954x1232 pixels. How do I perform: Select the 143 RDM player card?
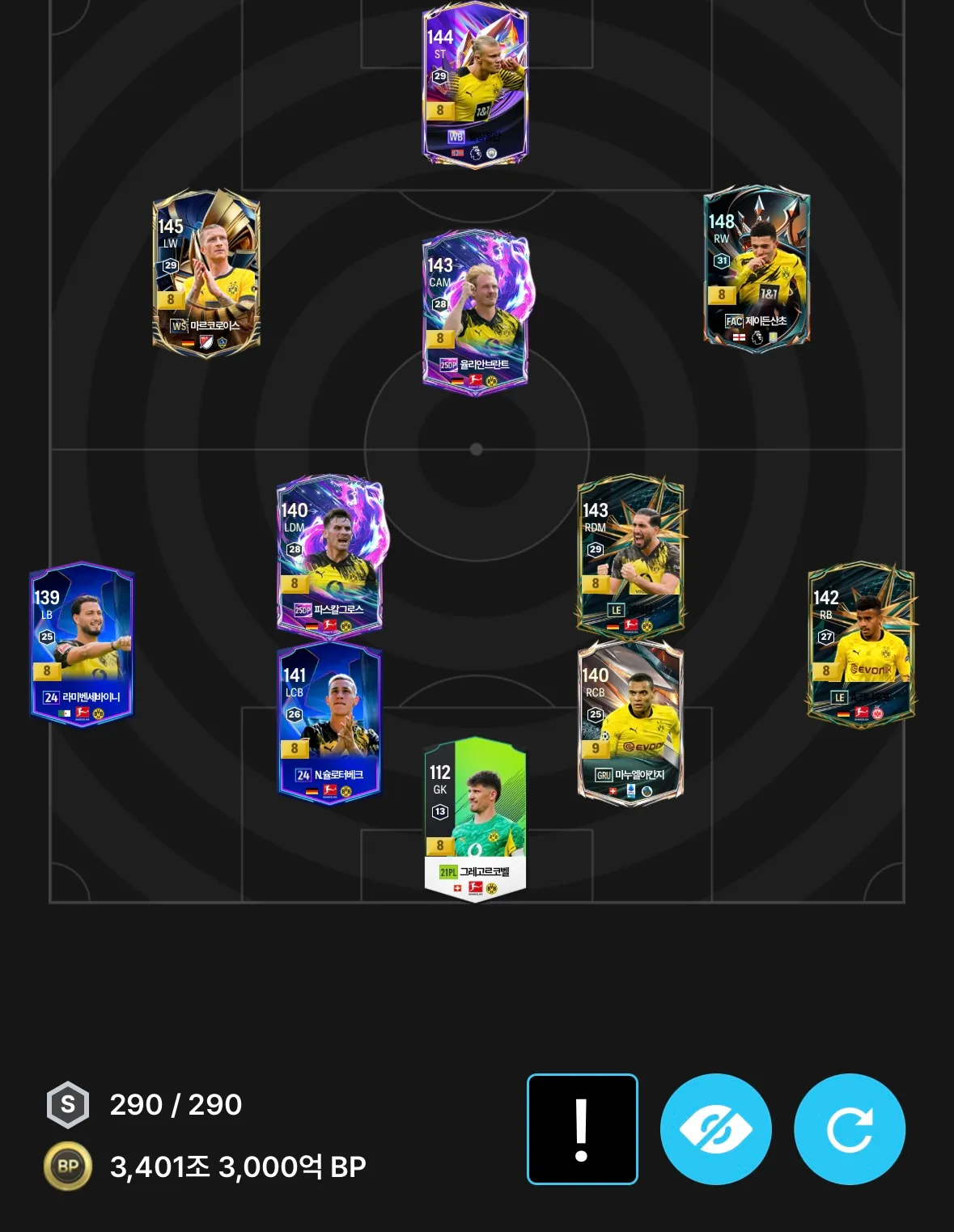pos(630,555)
